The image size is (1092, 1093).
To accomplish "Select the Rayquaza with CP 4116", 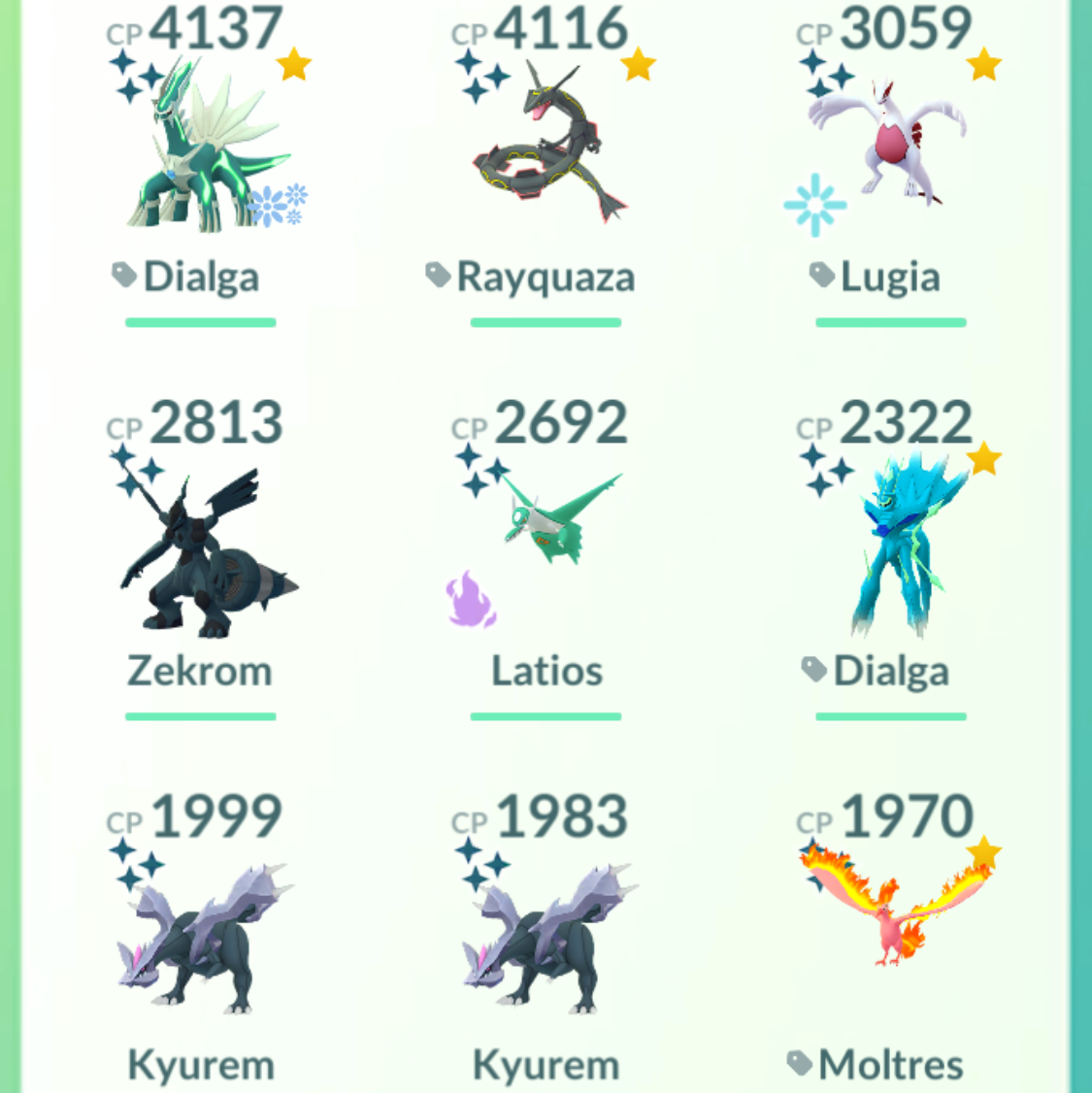I will (x=546, y=146).
